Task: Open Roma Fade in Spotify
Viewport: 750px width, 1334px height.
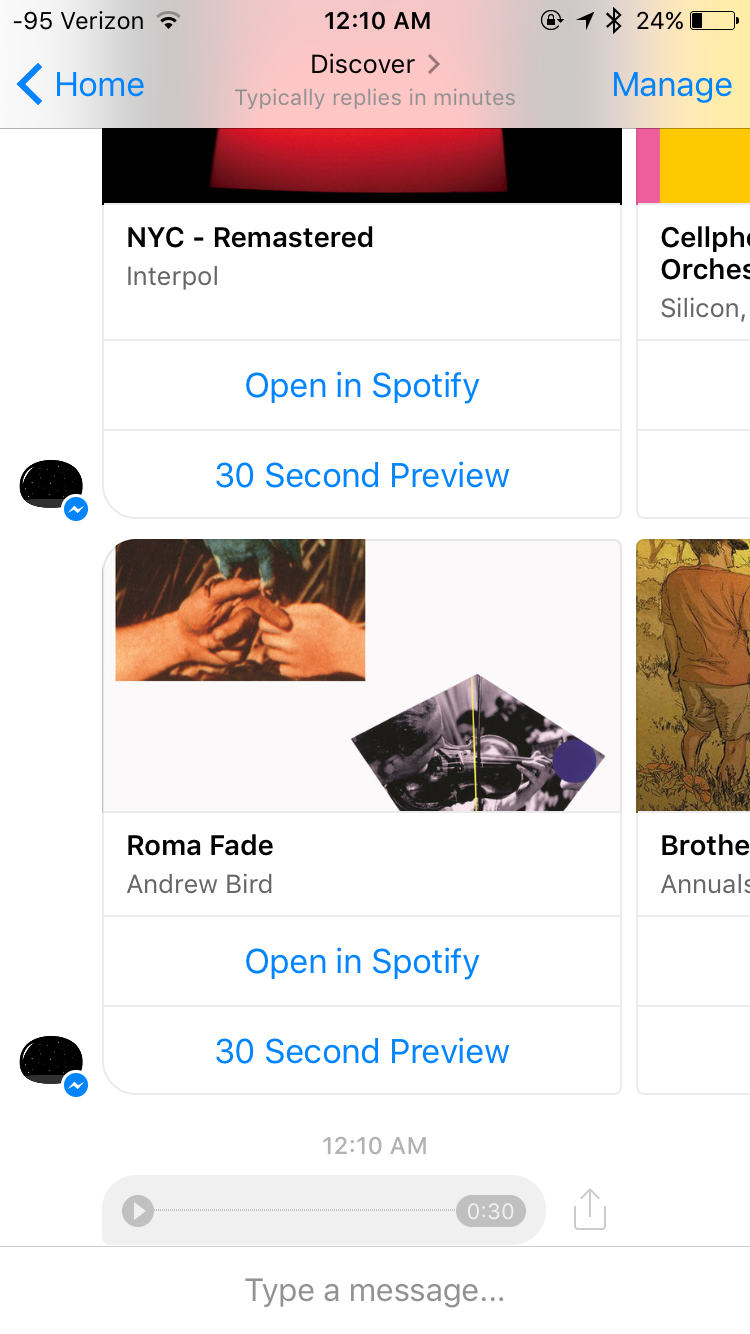Action: (x=362, y=962)
